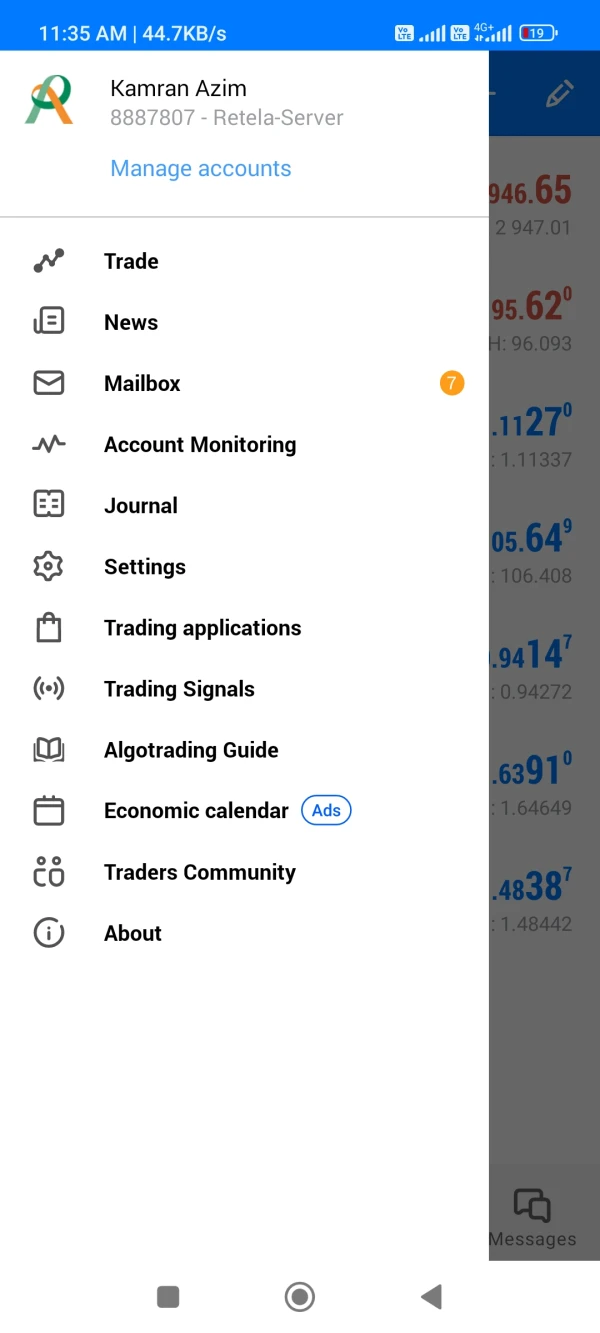This screenshot has height=1333, width=600.
Task: Open the News section
Action: pos(244,322)
